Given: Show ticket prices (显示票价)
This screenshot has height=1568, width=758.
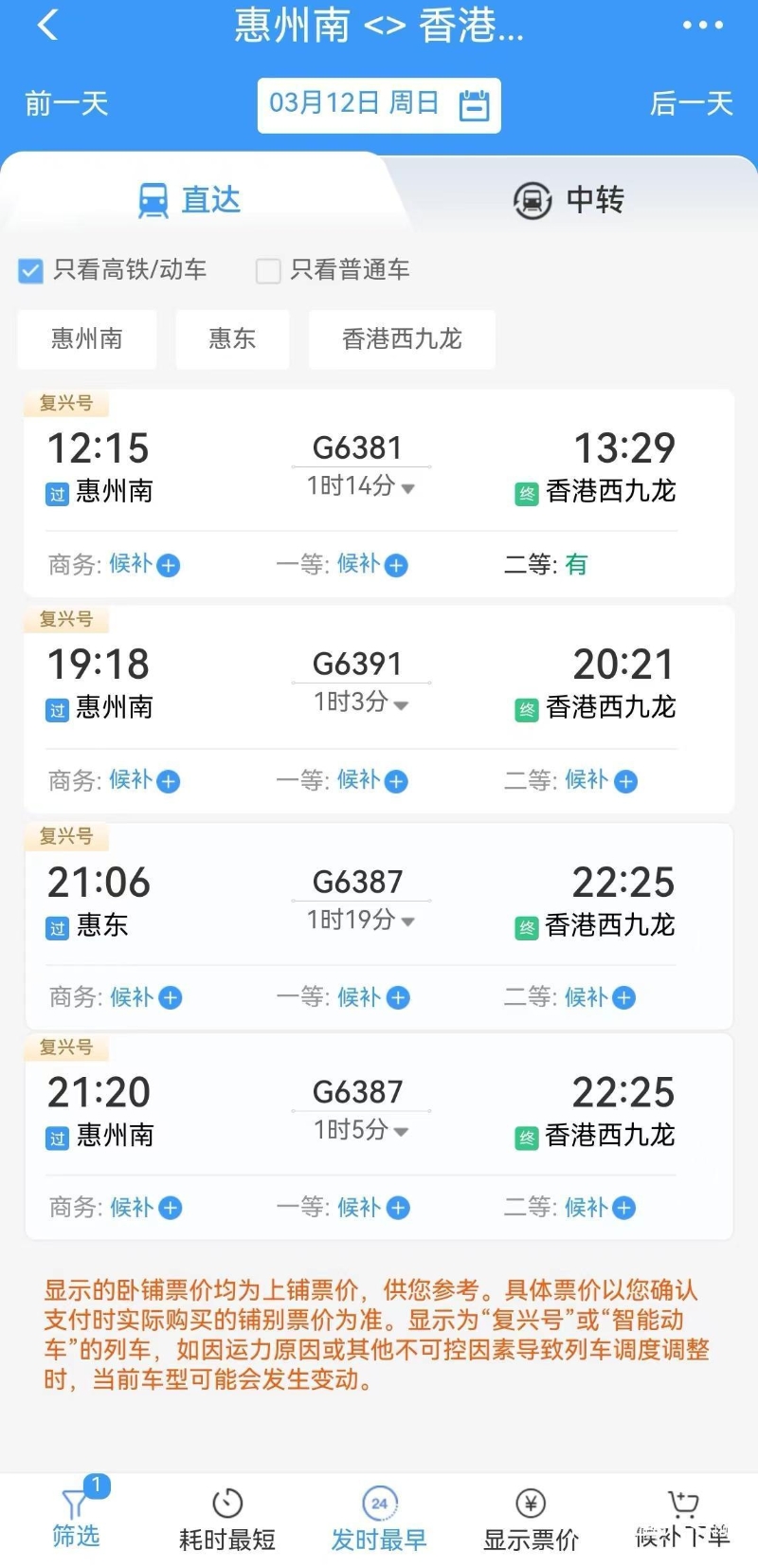Looking at the screenshot, I should click(531, 1521).
